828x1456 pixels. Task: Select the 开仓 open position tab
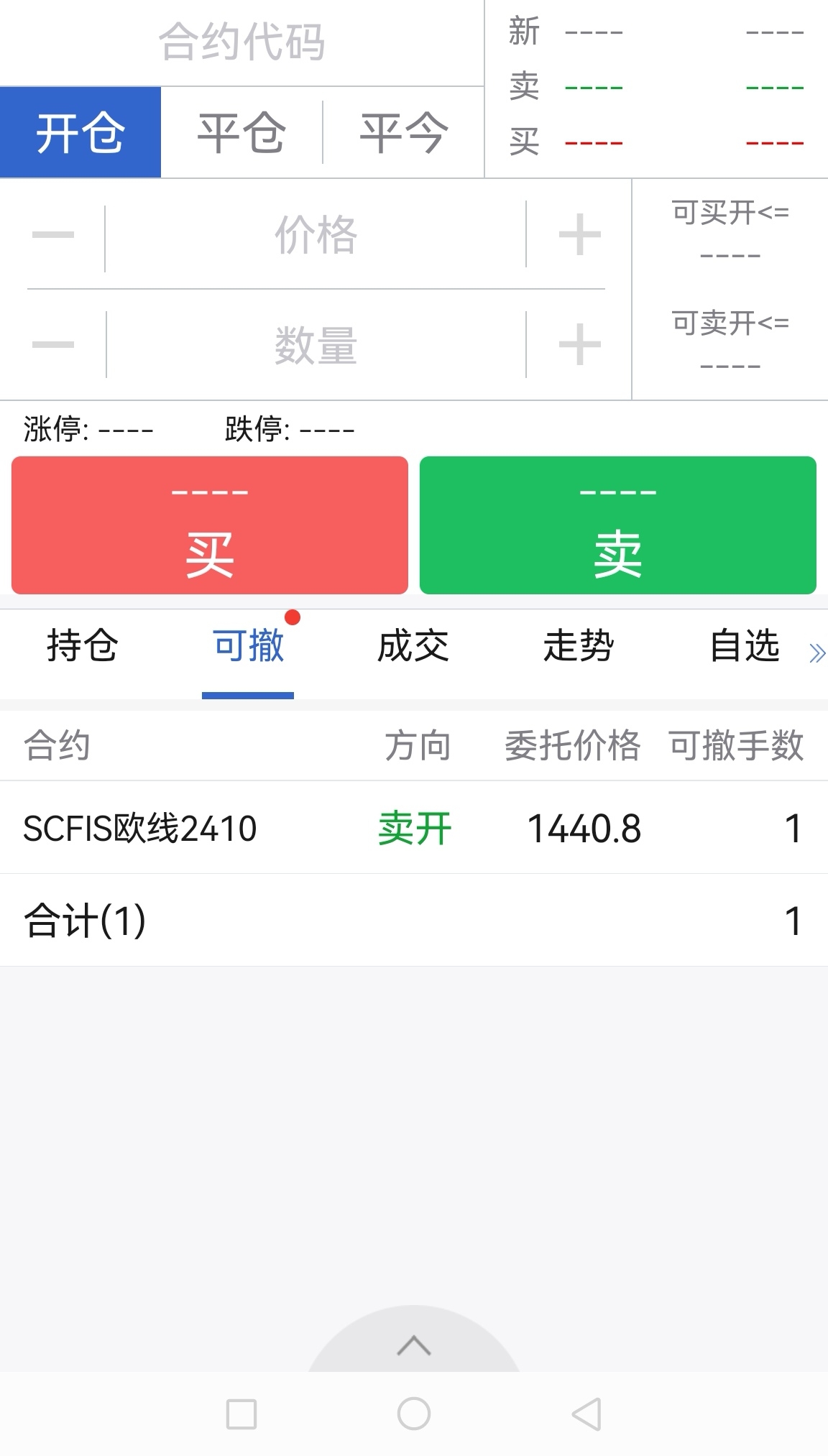[x=80, y=132]
